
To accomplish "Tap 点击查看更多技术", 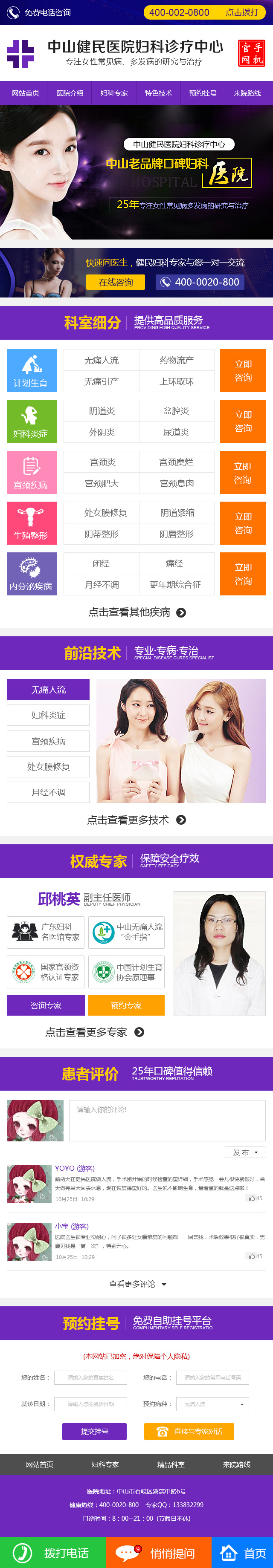I will click(x=136, y=820).
